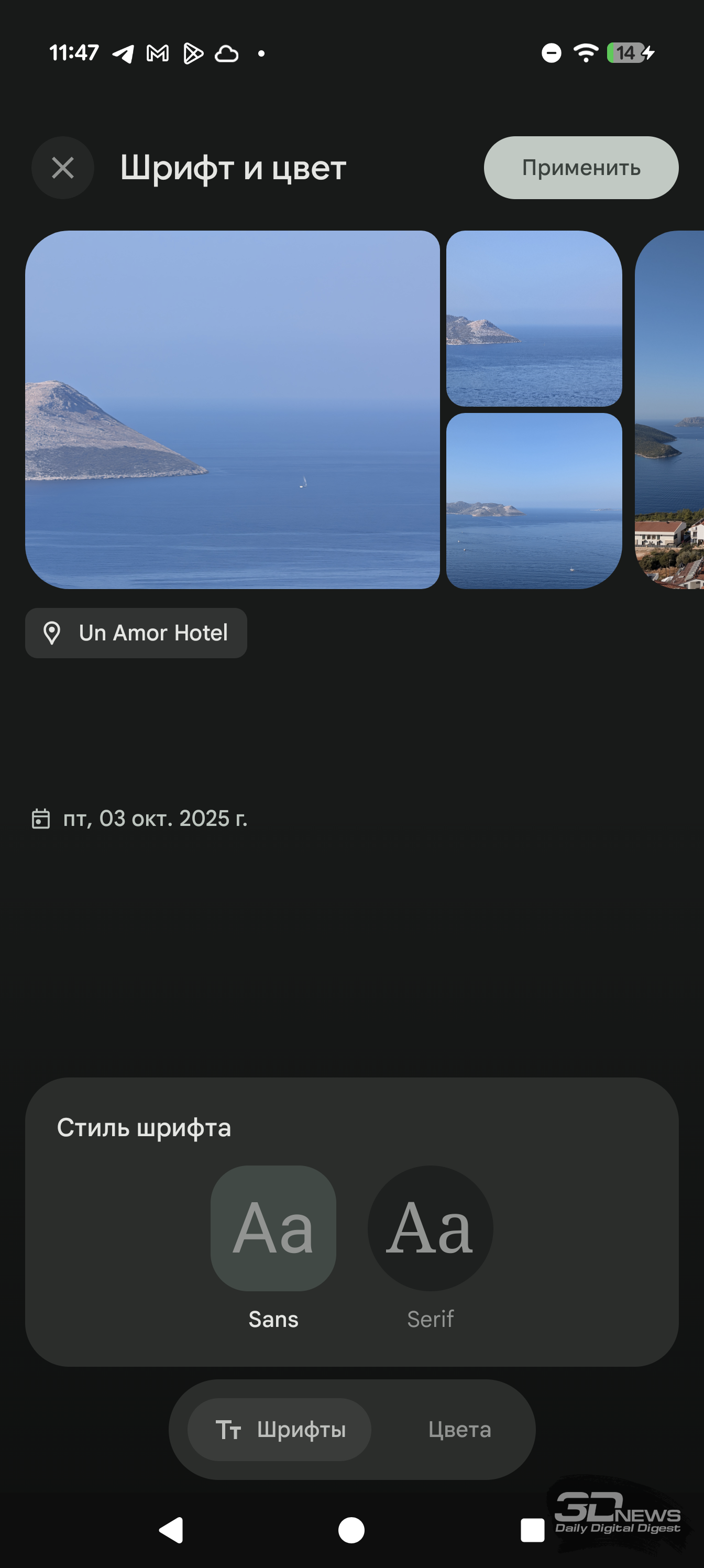Viewport: 704px width, 1568px height.
Task: Switch to the Цвета tab
Action: point(459,1429)
